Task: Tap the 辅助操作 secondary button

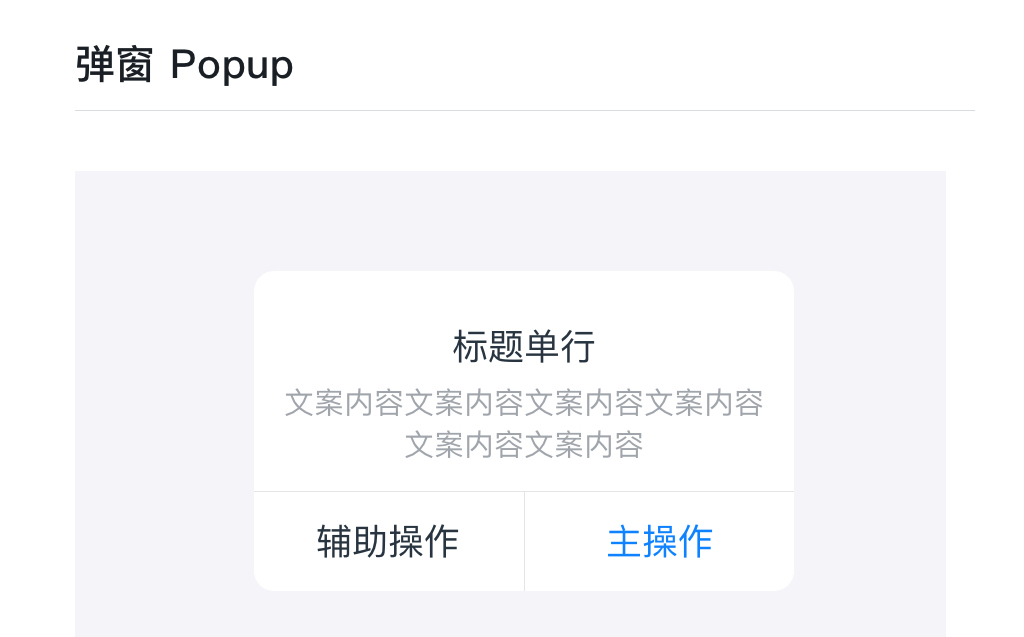Action: pyautogui.click(x=388, y=541)
